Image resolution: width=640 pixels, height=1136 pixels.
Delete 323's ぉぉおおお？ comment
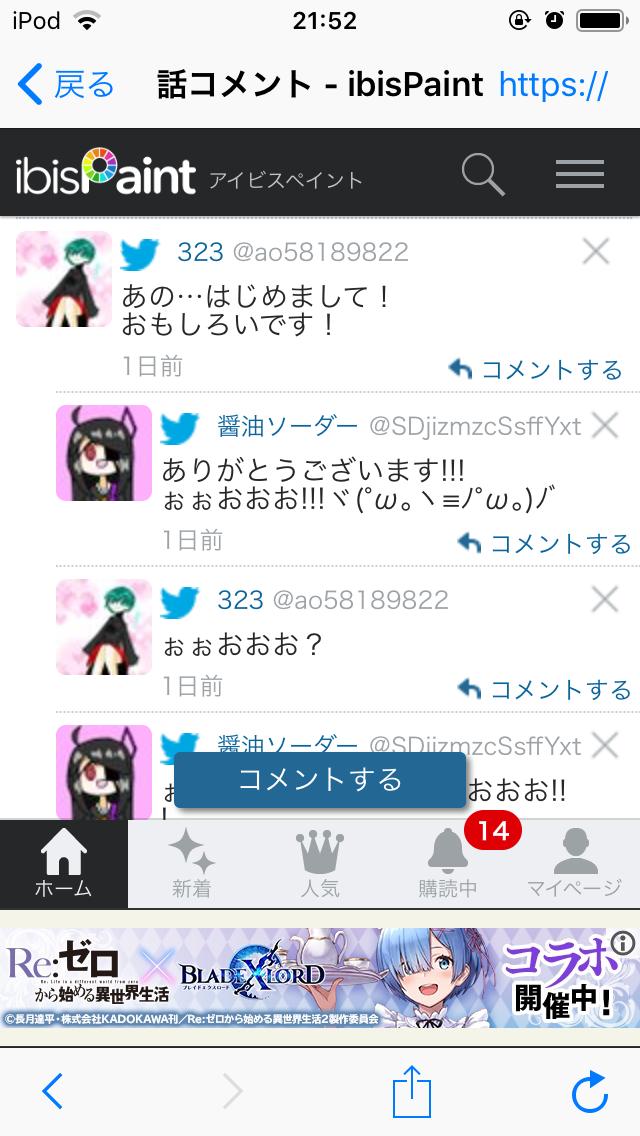tap(605, 599)
